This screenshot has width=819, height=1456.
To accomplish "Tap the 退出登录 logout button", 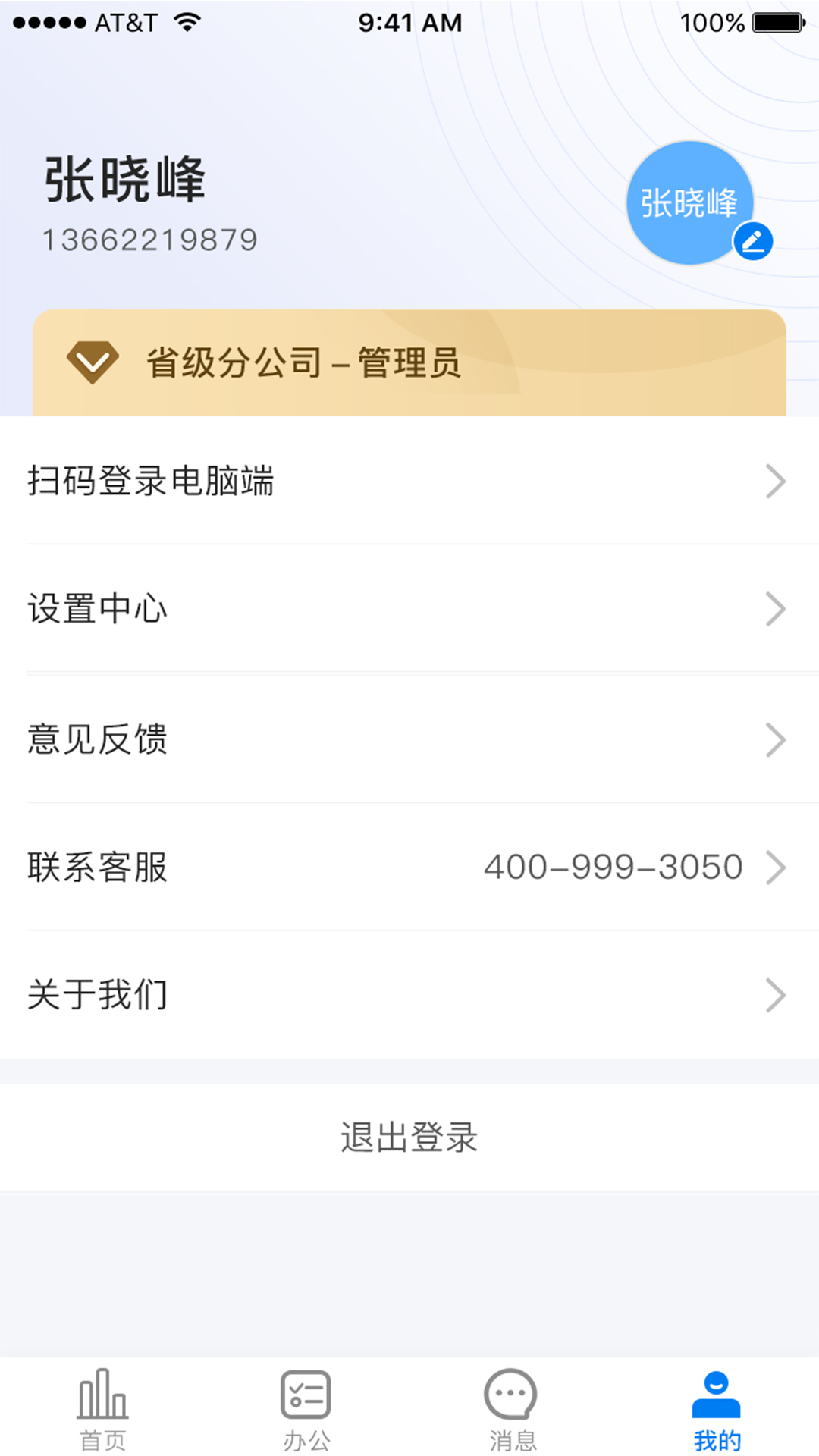I will pyautogui.click(x=409, y=1136).
